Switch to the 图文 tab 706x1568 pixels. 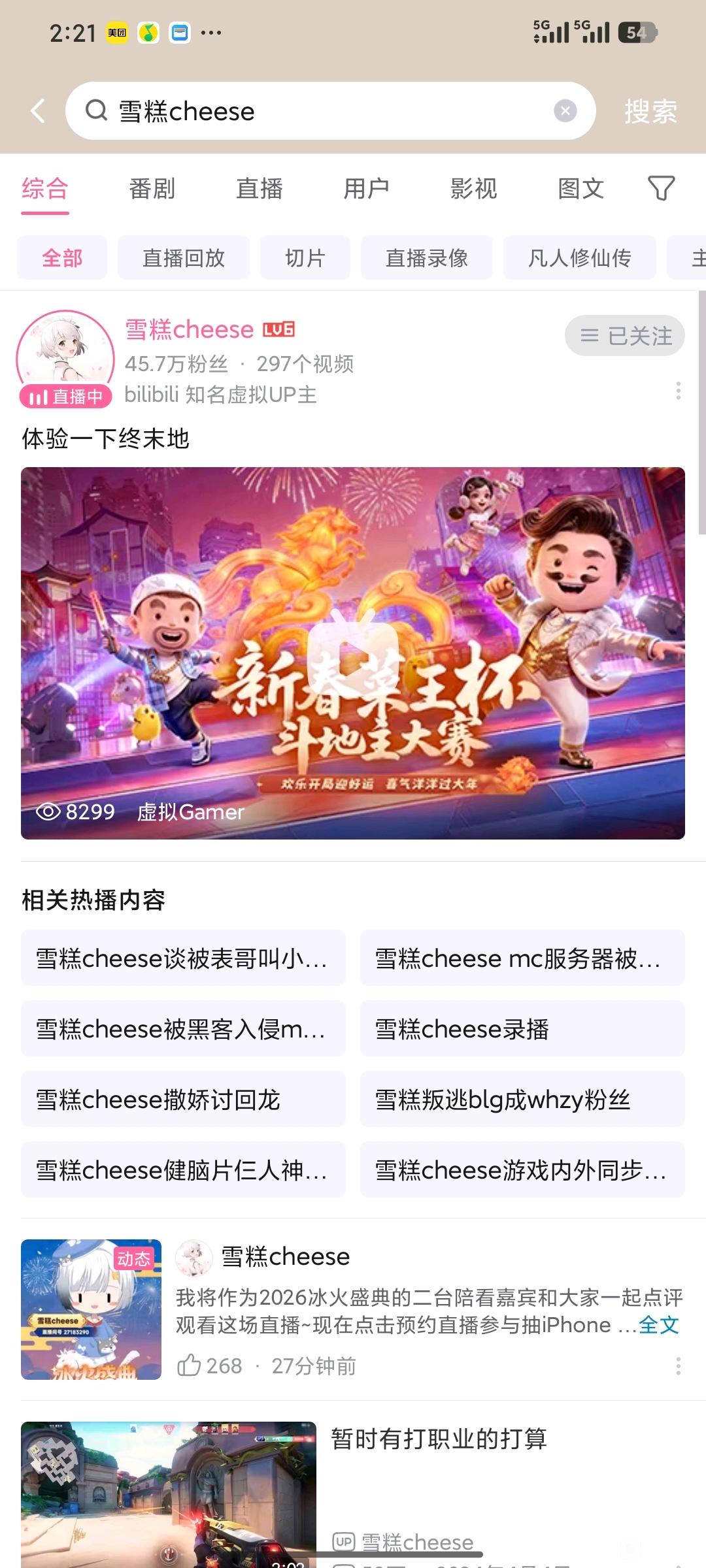[x=580, y=189]
